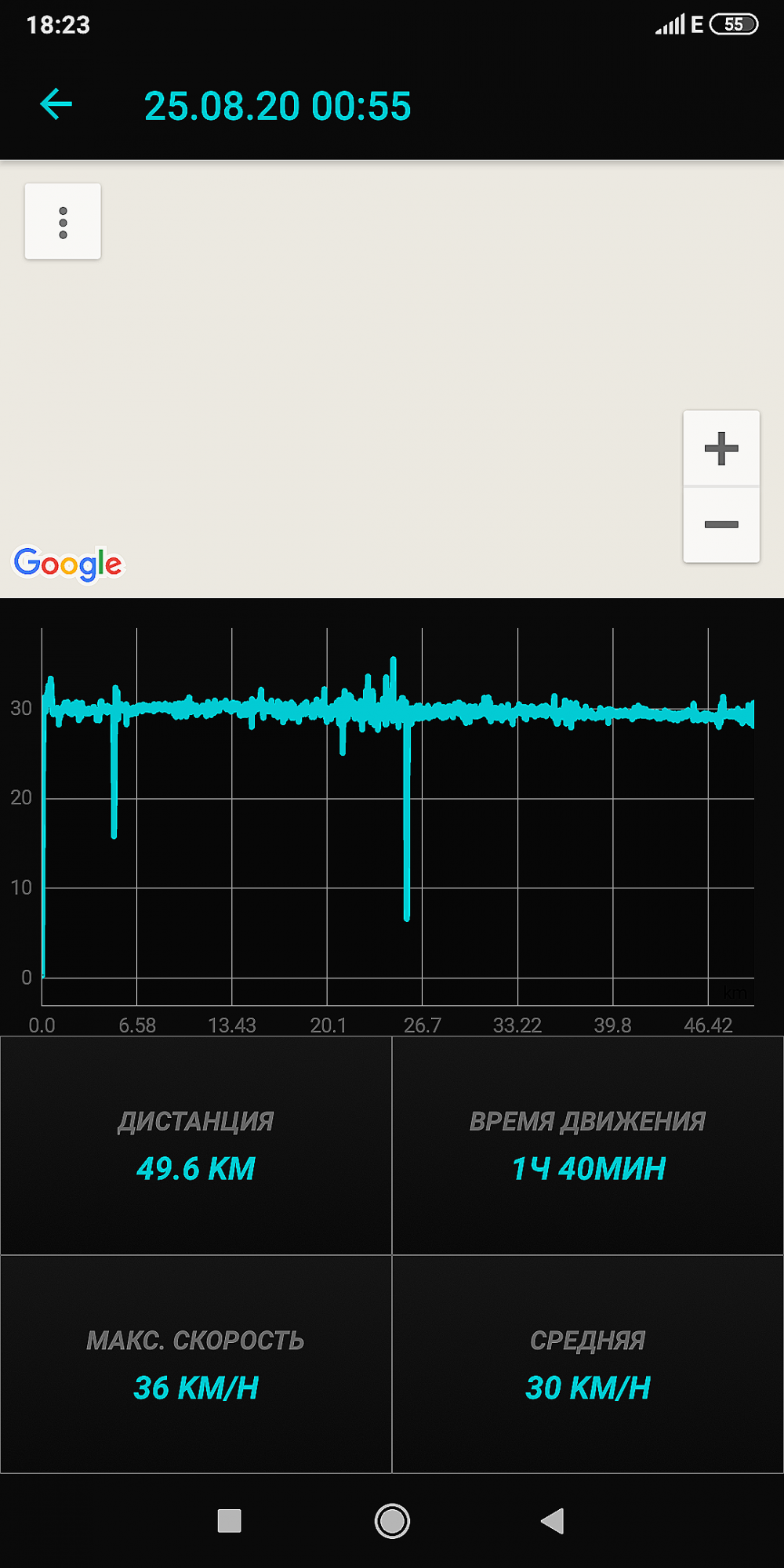784x1568 pixels.
Task: Zoom out on the map
Action: click(x=721, y=524)
